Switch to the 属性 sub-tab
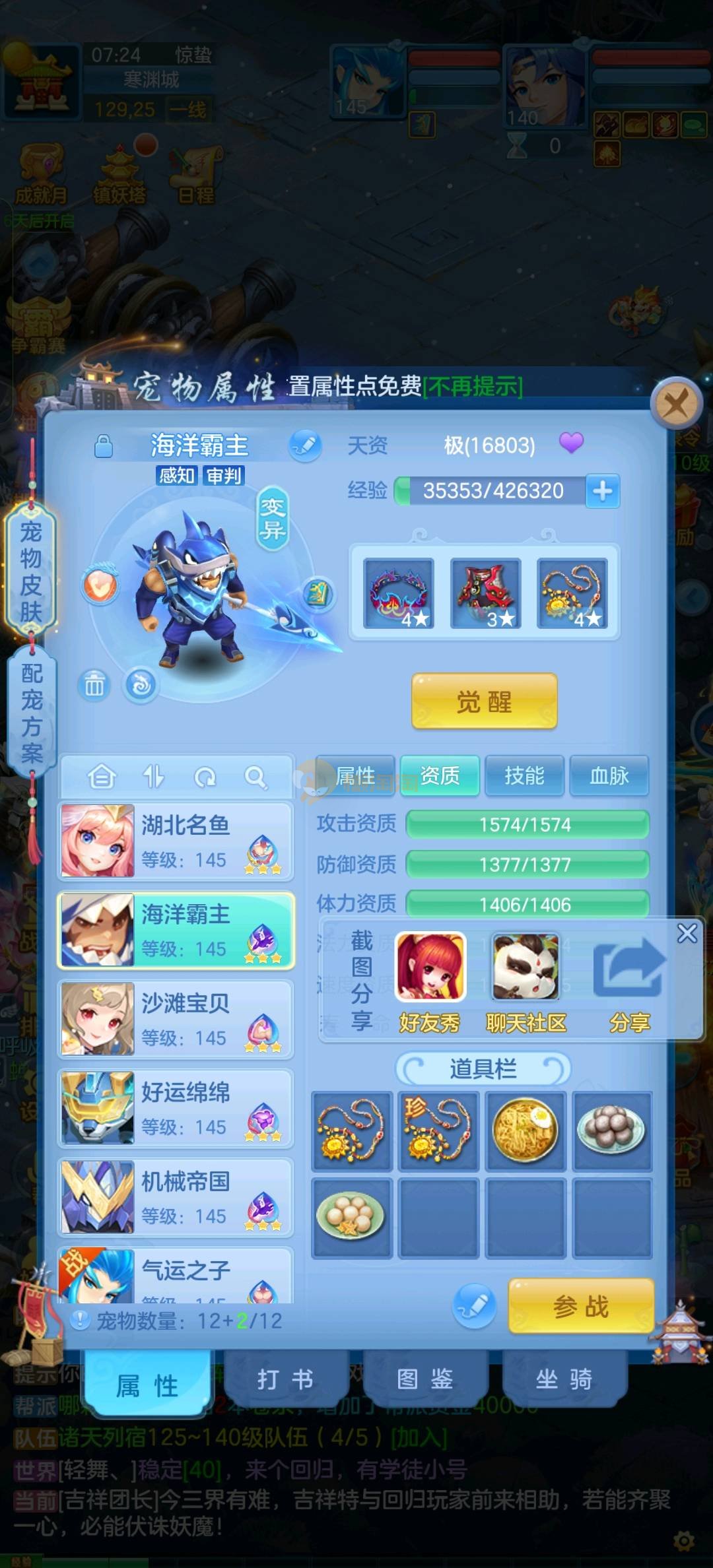This screenshot has height=1568, width=713. pyautogui.click(x=356, y=775)
